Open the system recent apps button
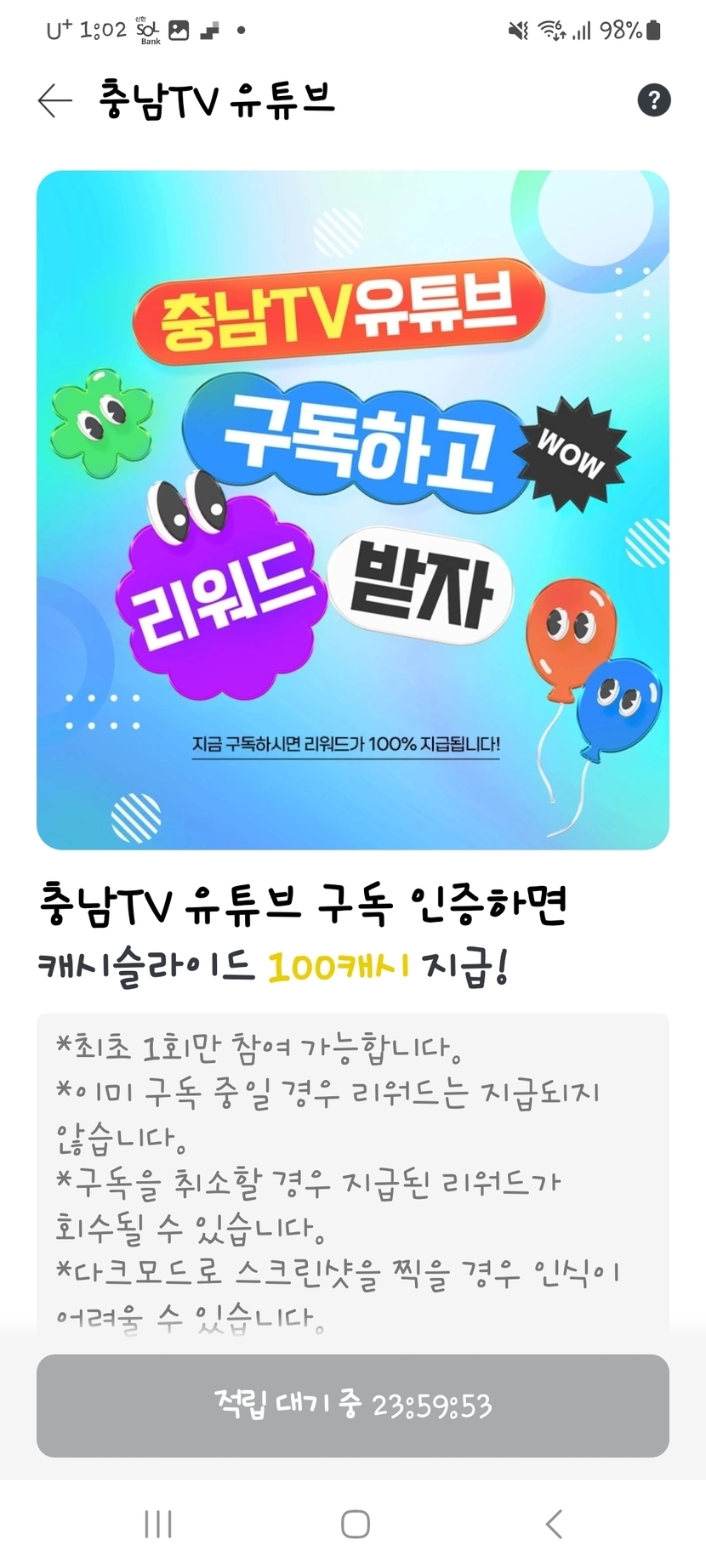This screenshot has height=1568, width=706. pos(158,1524)
